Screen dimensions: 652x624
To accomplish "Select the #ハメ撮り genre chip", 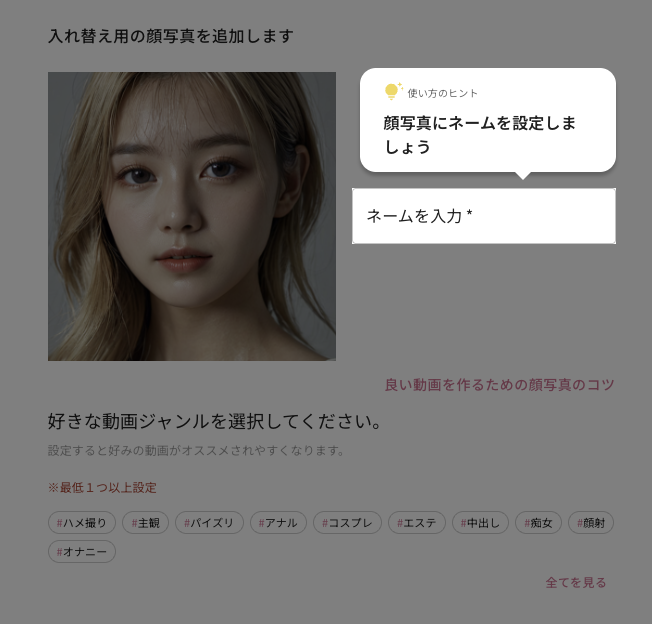I will pyautogui.click(x=82, y=522).
